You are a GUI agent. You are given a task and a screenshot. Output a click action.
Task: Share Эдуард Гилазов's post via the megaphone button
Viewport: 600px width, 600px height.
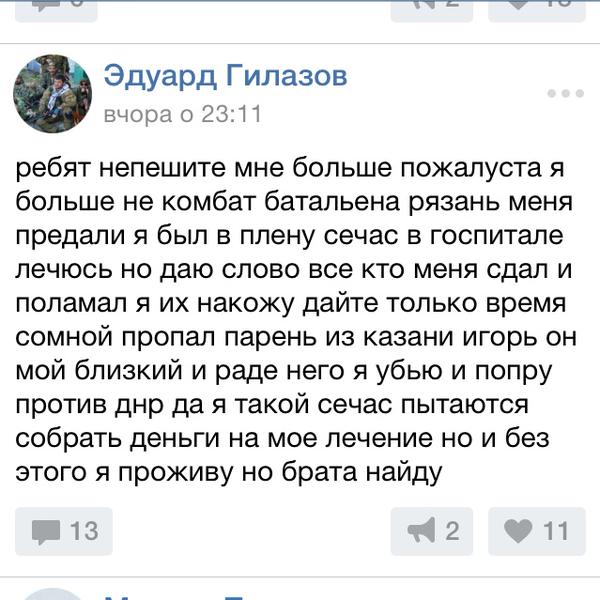[431, 531]
